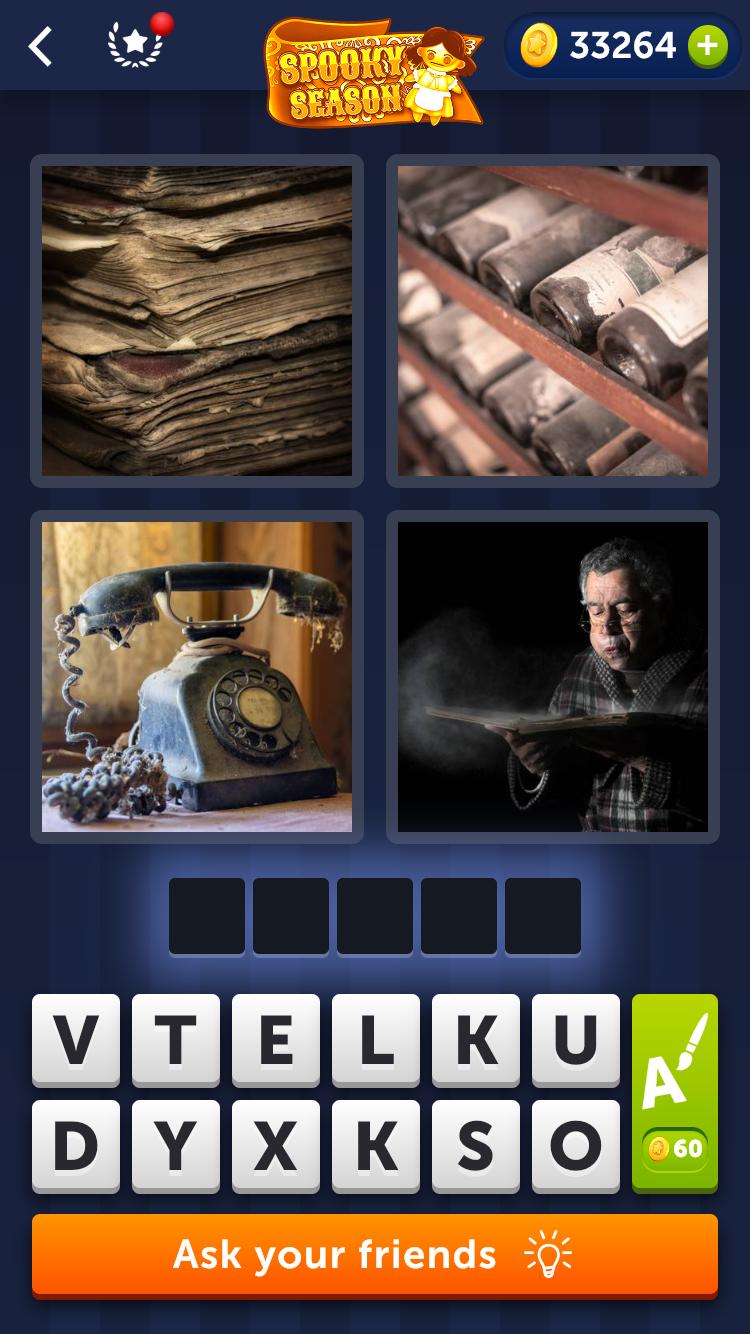Go back using the arrow icon
750x1334 pixels.
(40, 47)
